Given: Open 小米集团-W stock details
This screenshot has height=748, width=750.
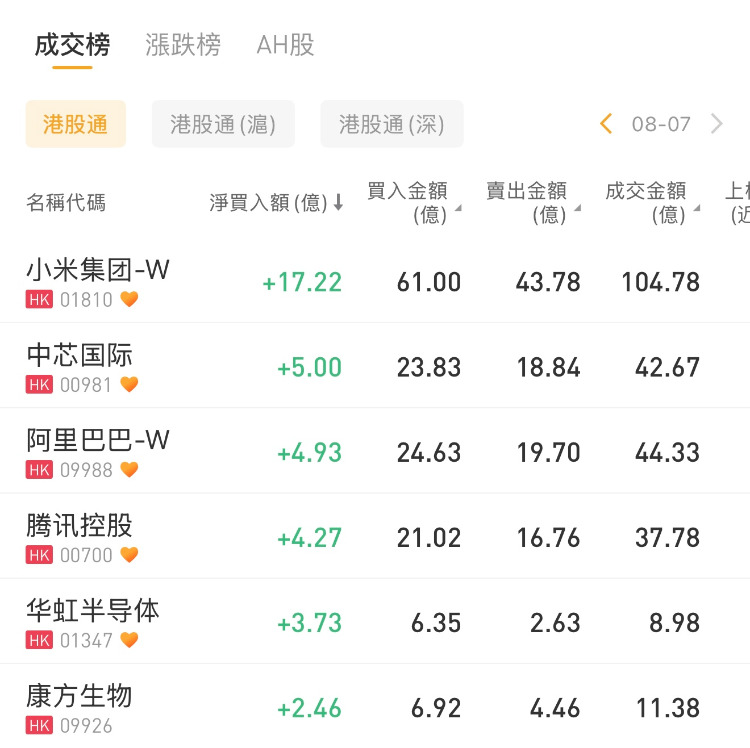Looking at the screenshot, I should click(98, 281).
